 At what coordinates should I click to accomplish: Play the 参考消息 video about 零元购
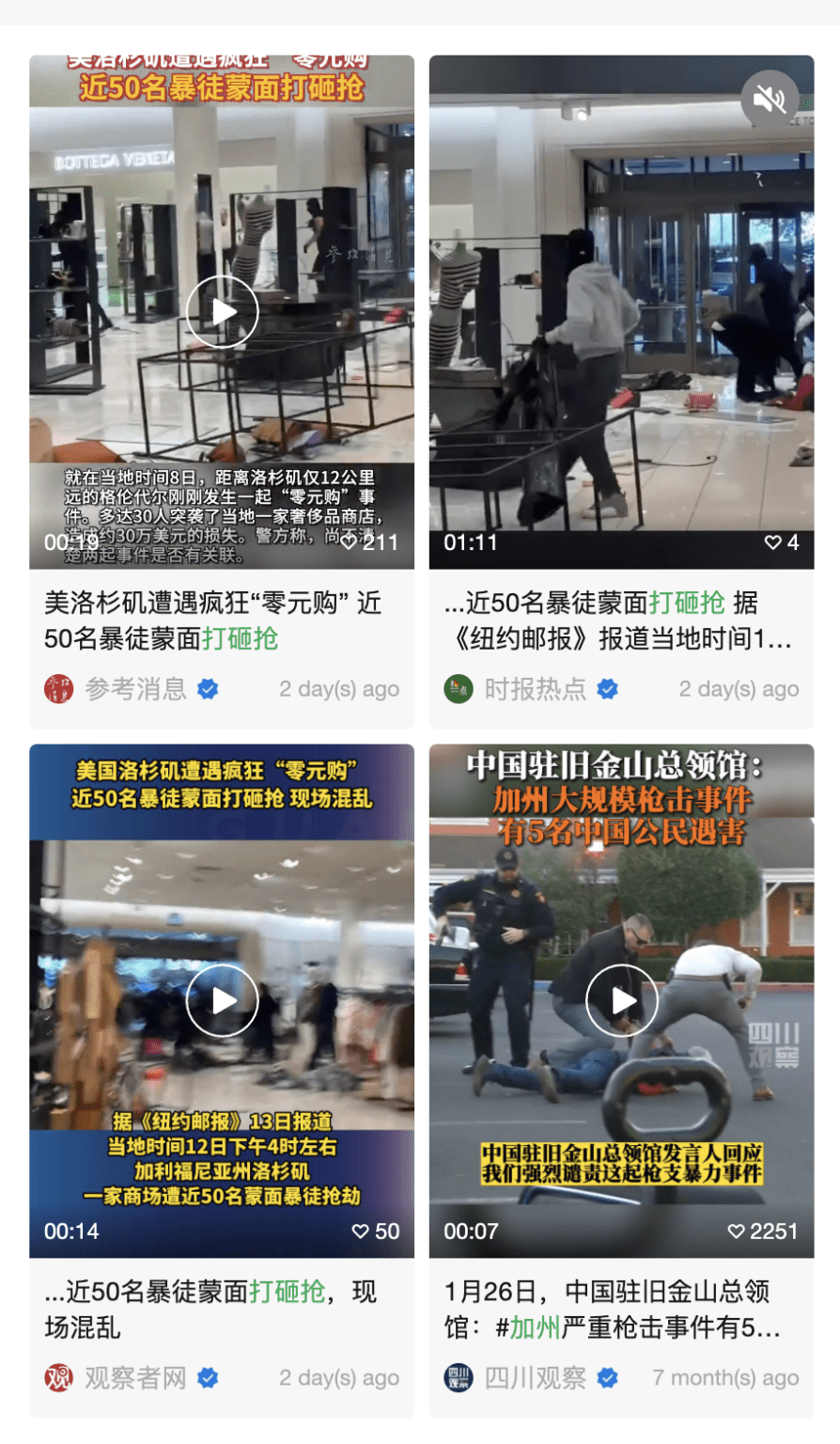[x=222, y=312]
